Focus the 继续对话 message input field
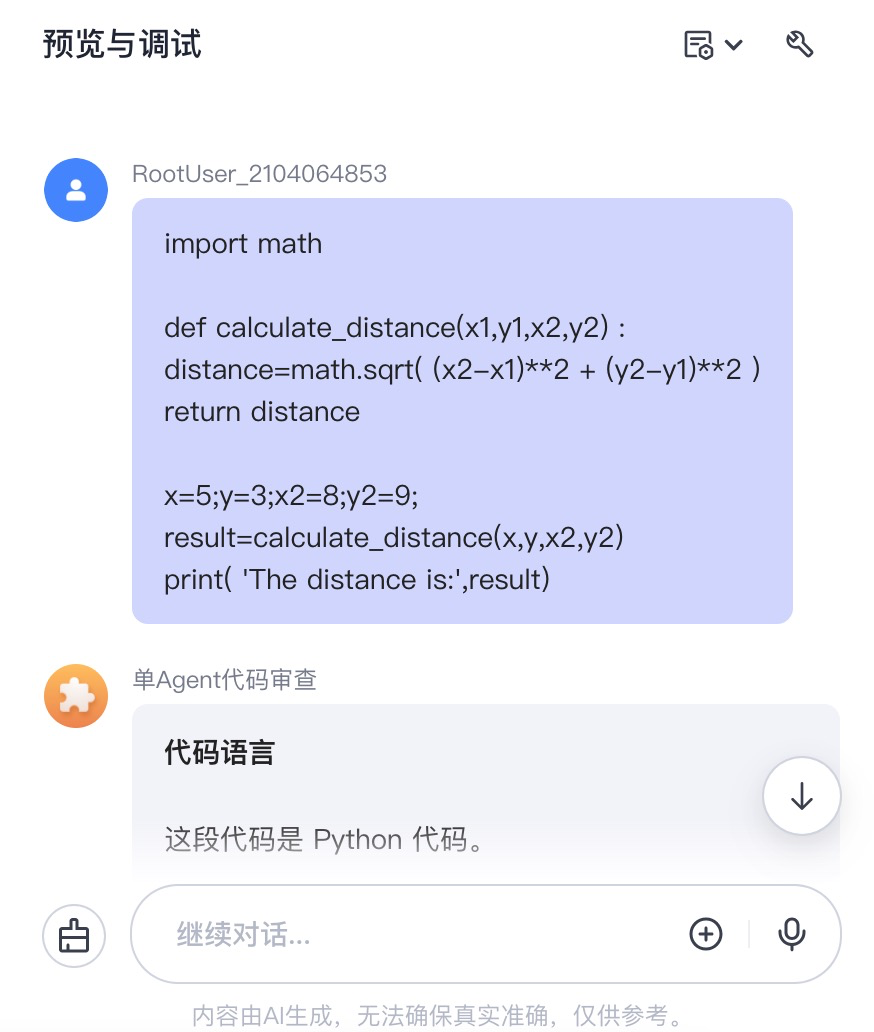Viewport: 874px width, 1032px height. coord(420,935)
